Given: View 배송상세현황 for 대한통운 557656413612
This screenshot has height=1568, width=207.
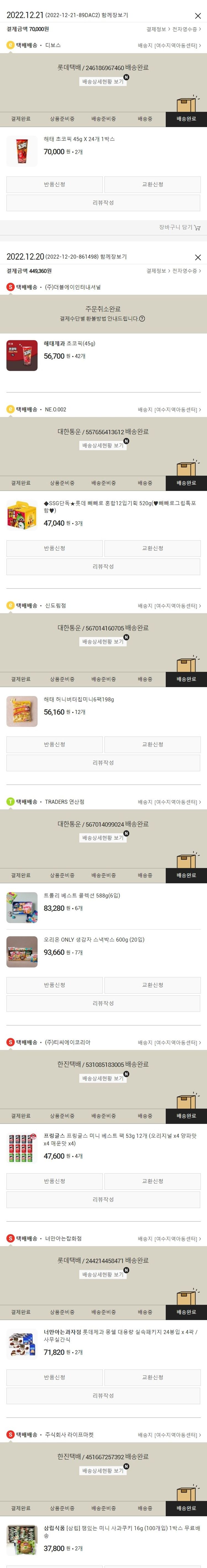Looking at the screenshot, I should (103, 445).
